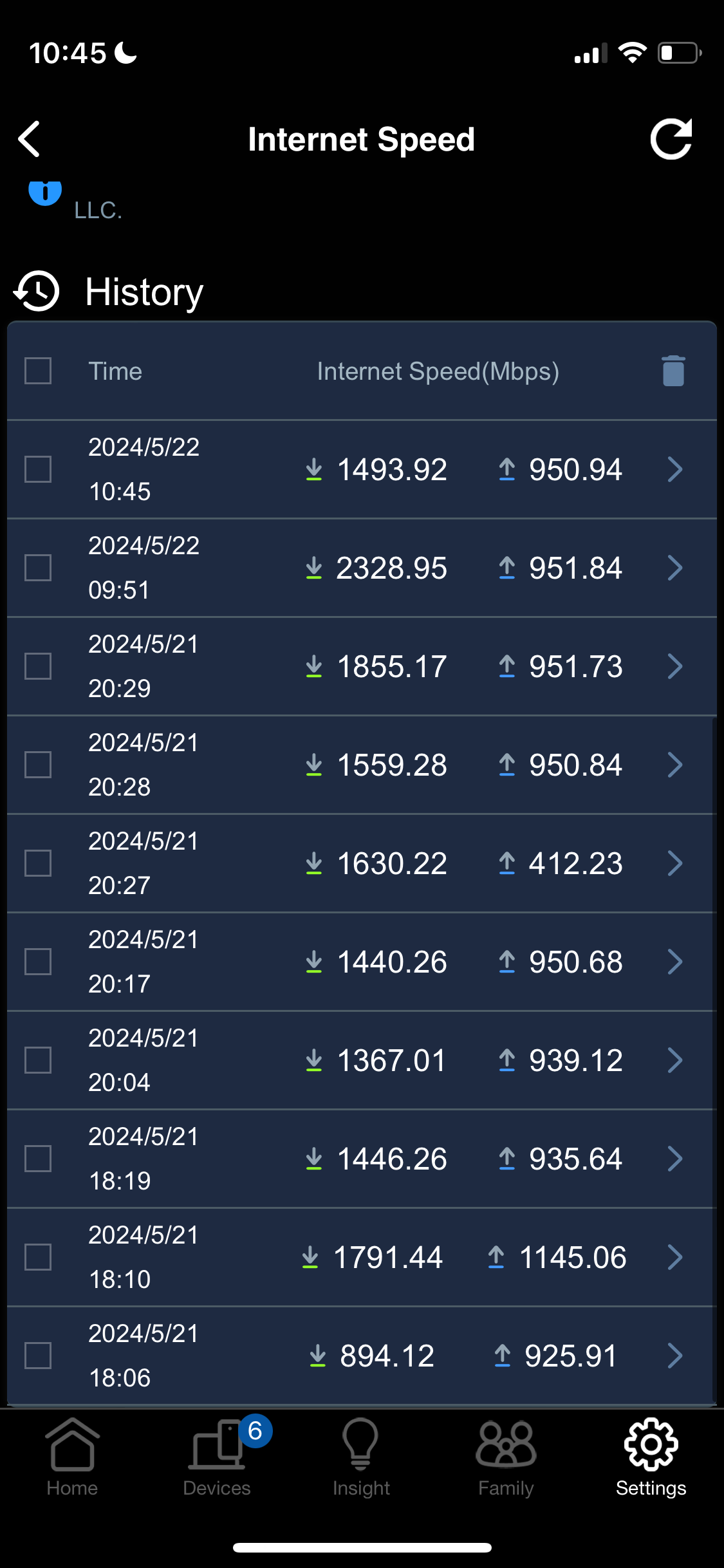Open the Devices tab

click(217, 1458)
